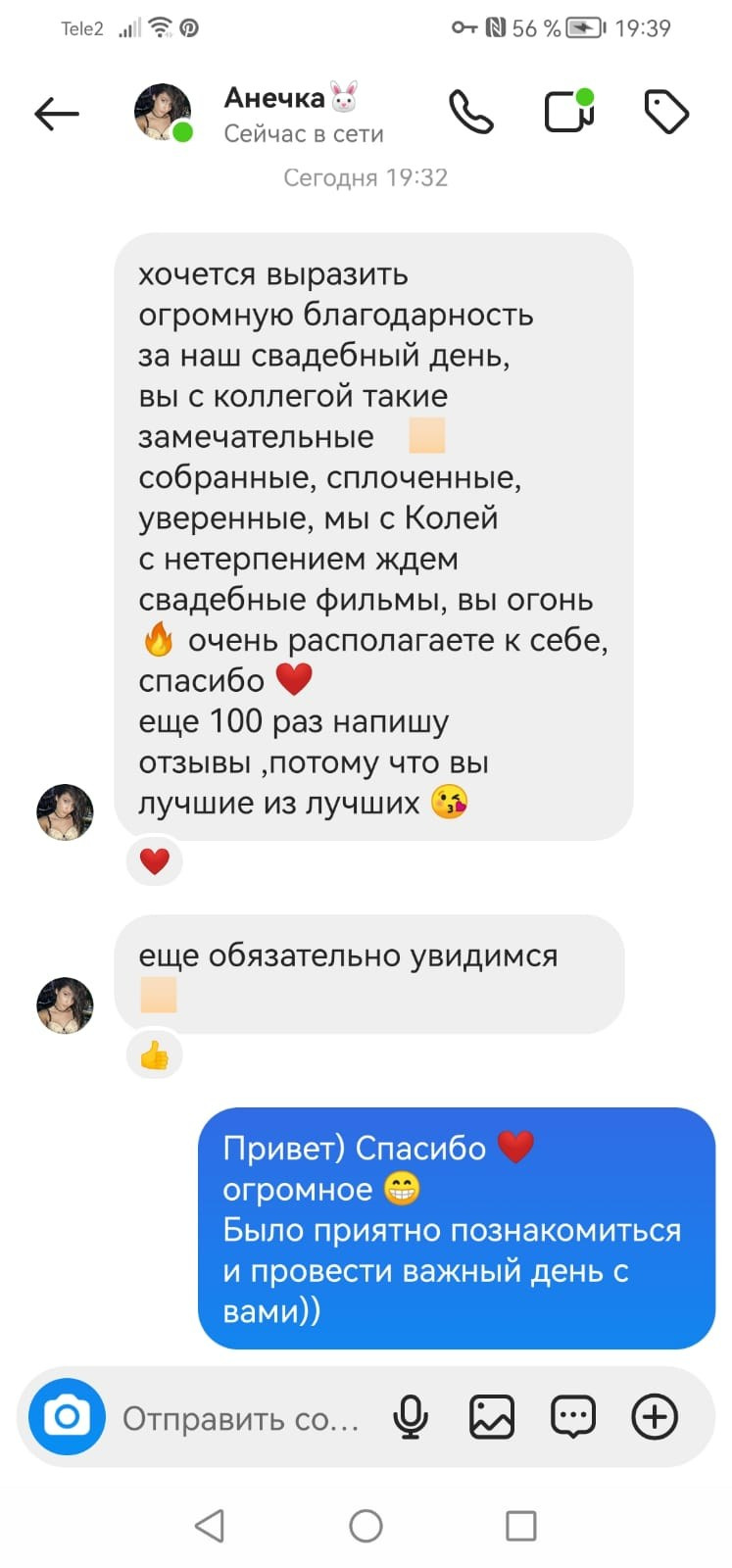Tap the 'Сейчас в сети' status text
Image resolution: width=732 pixels, height=1568 pixels.
[x=304, y=134]
